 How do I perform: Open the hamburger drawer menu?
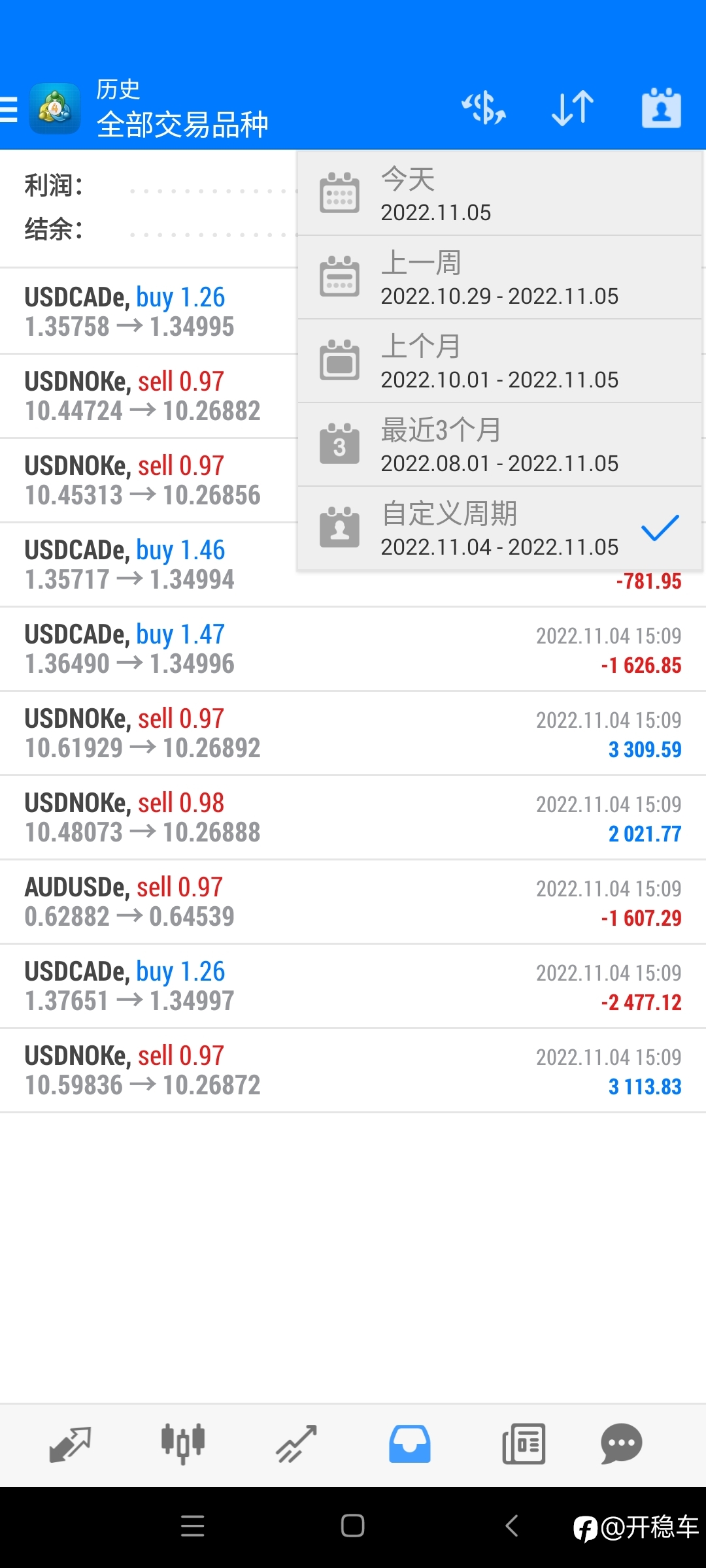8,109
